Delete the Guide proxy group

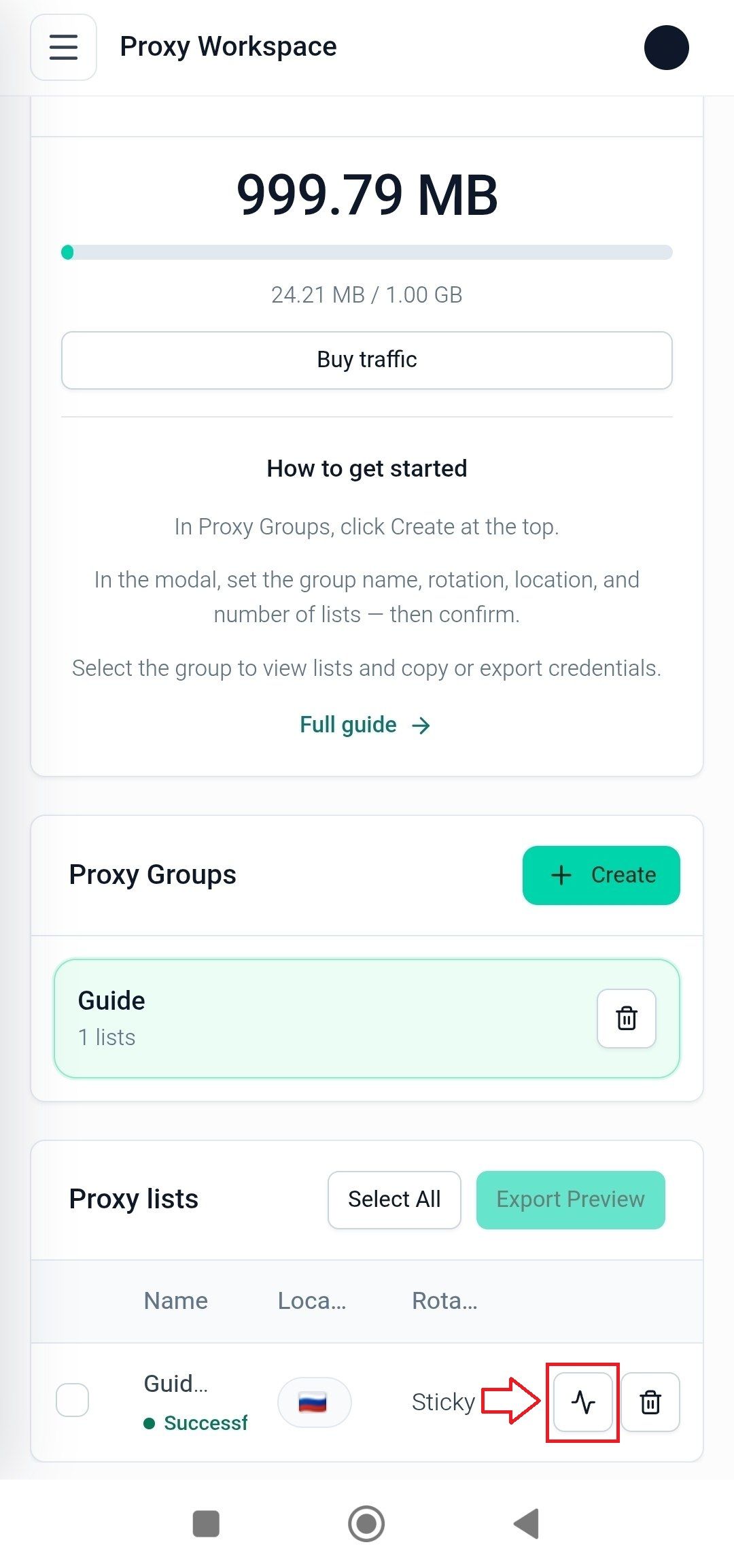(x=626, y=1018)
